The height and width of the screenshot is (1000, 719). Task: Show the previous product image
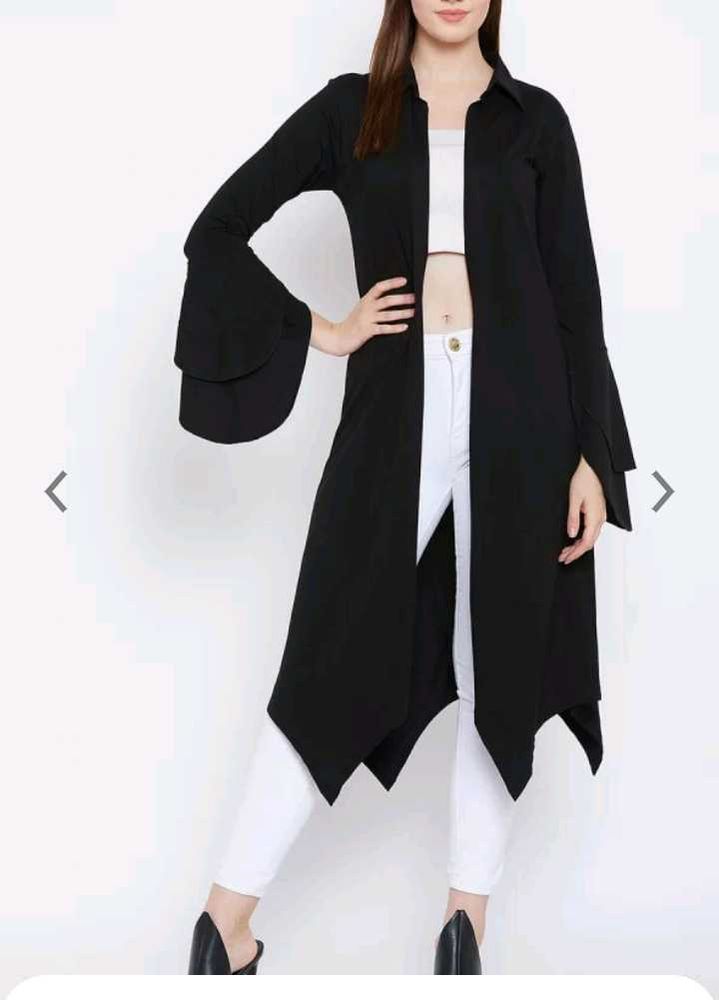tap(57, 491)
